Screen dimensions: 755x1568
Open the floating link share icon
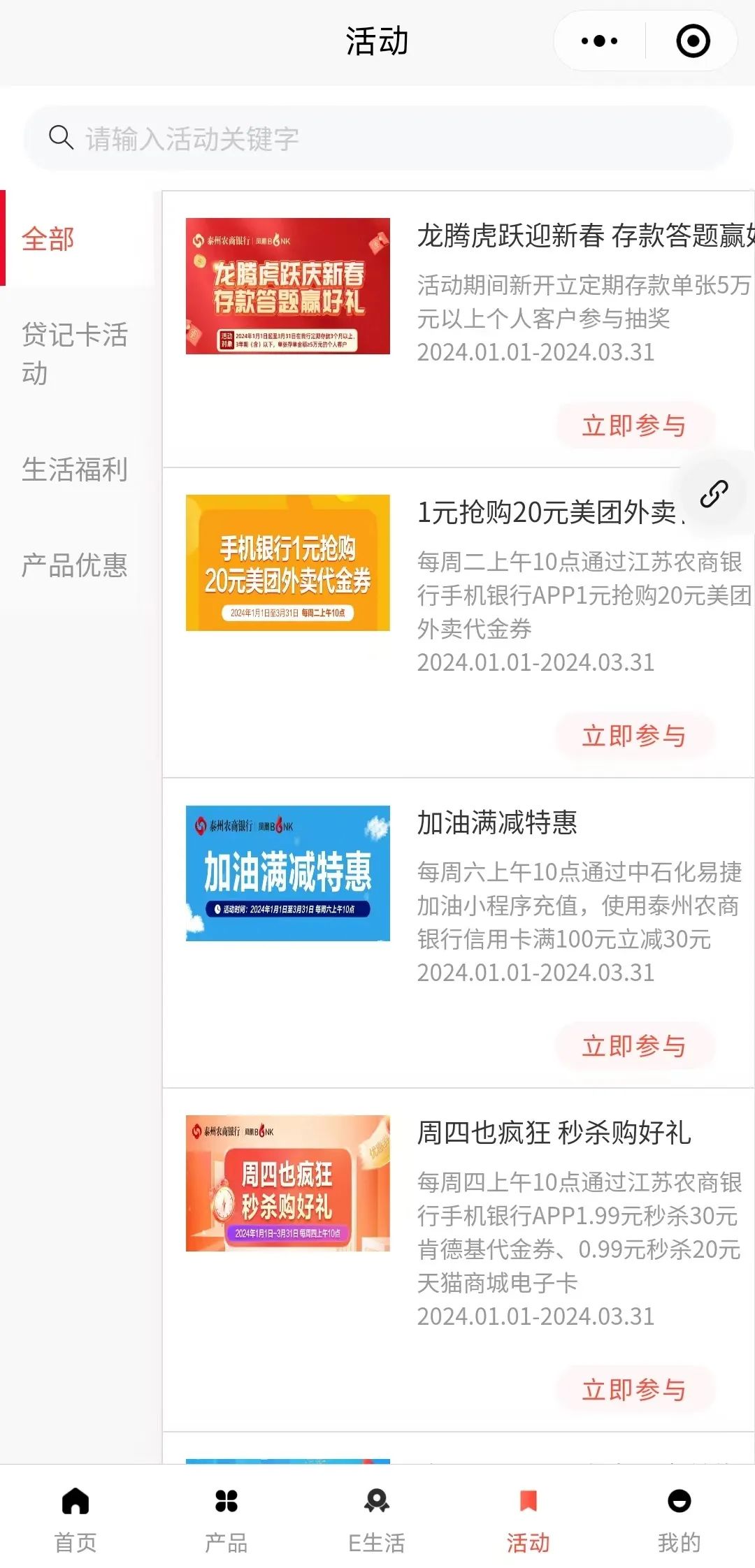tap(714, 494)
